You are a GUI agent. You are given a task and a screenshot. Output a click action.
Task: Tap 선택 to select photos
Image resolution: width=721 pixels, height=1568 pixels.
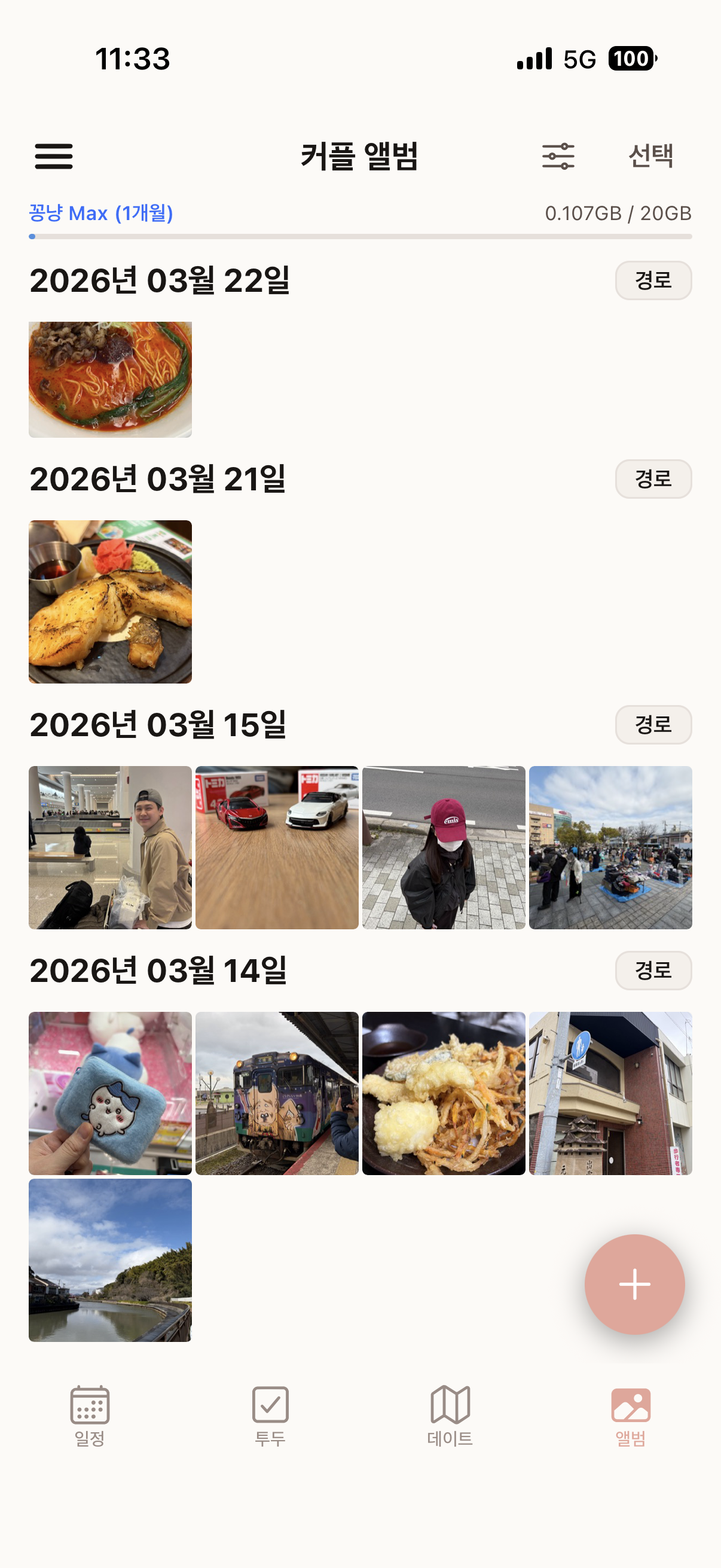(650, 157)
